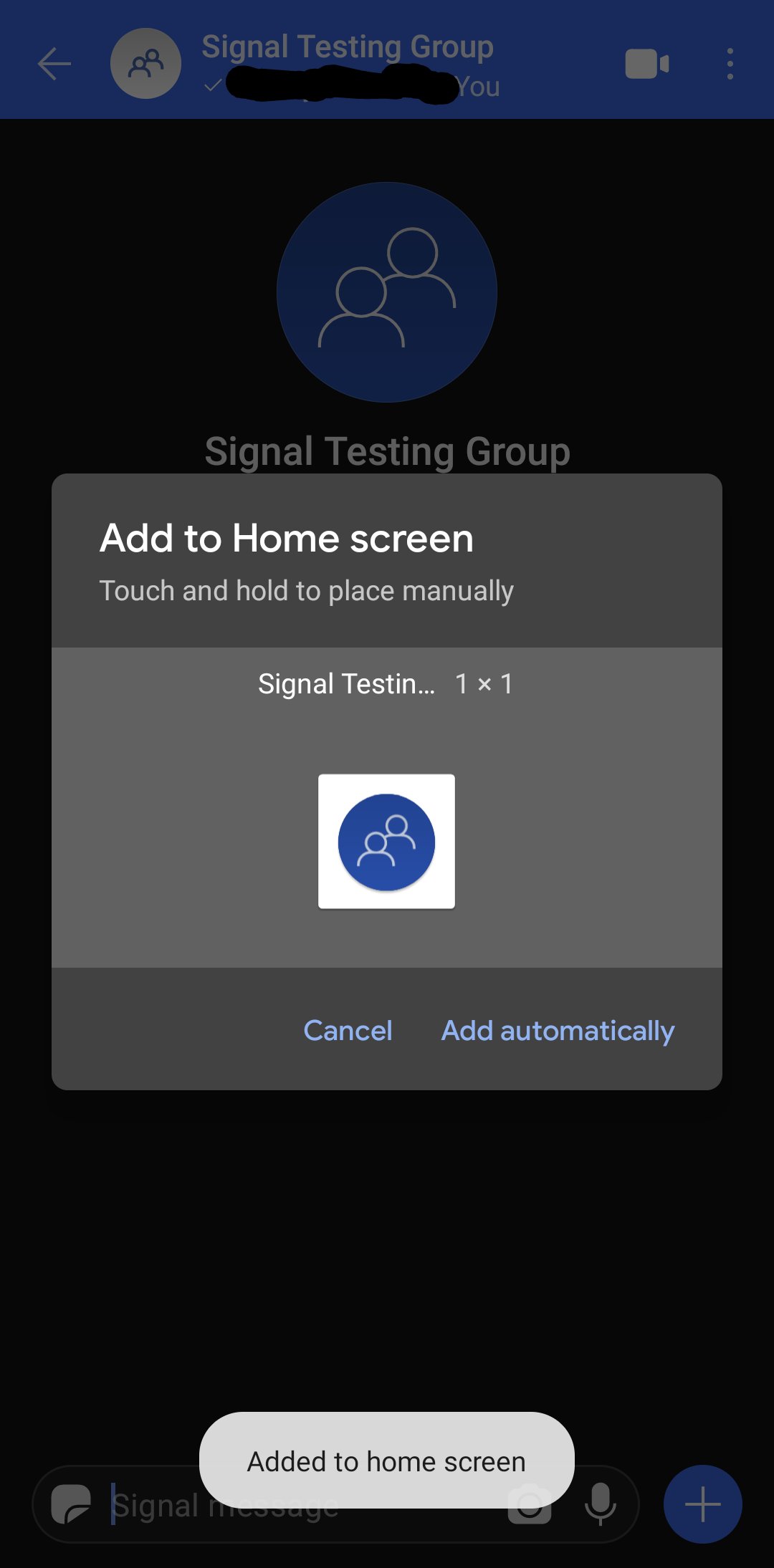Open the three-dot conversation menu
774x1568 pixels.
730,64
